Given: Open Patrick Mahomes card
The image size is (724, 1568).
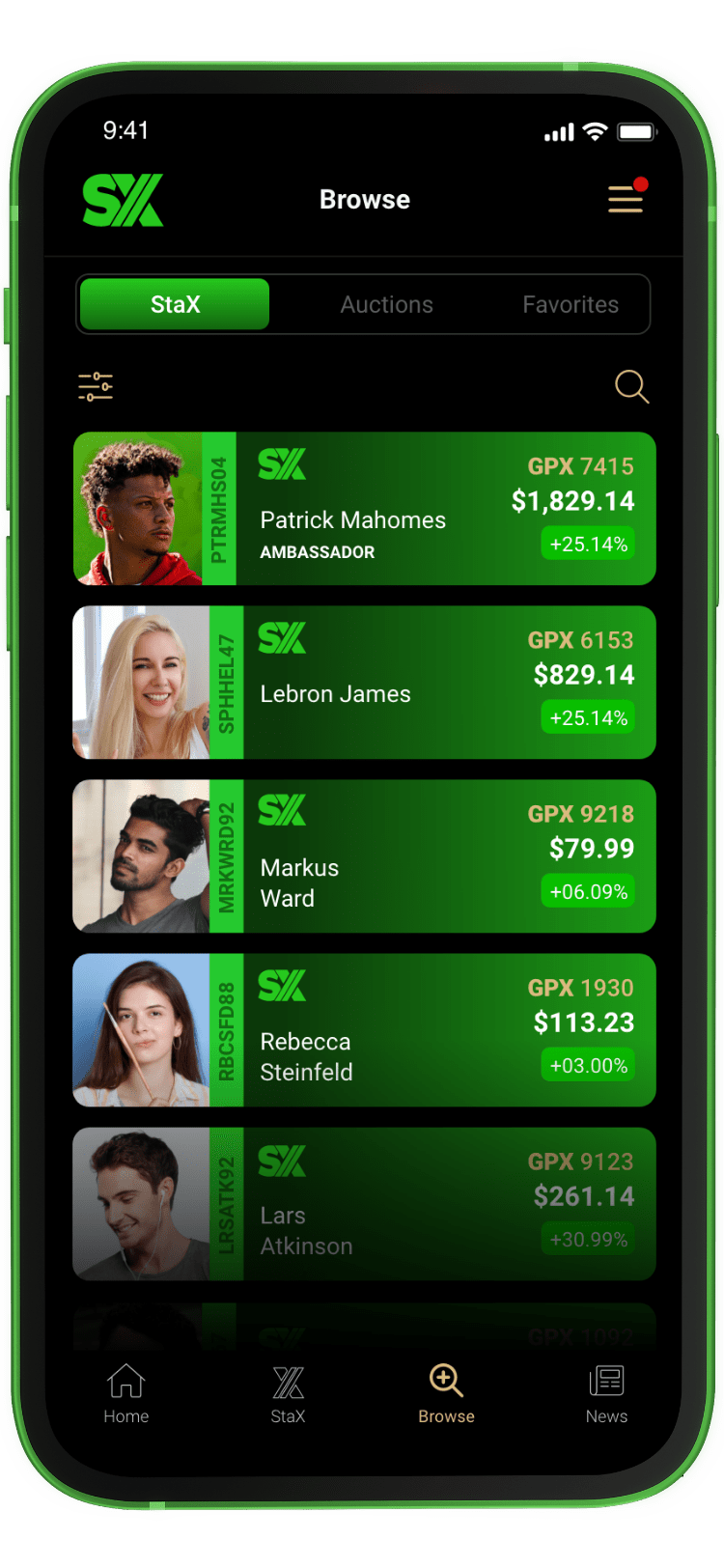Looking at the screenshot, I should click(365, 509).
